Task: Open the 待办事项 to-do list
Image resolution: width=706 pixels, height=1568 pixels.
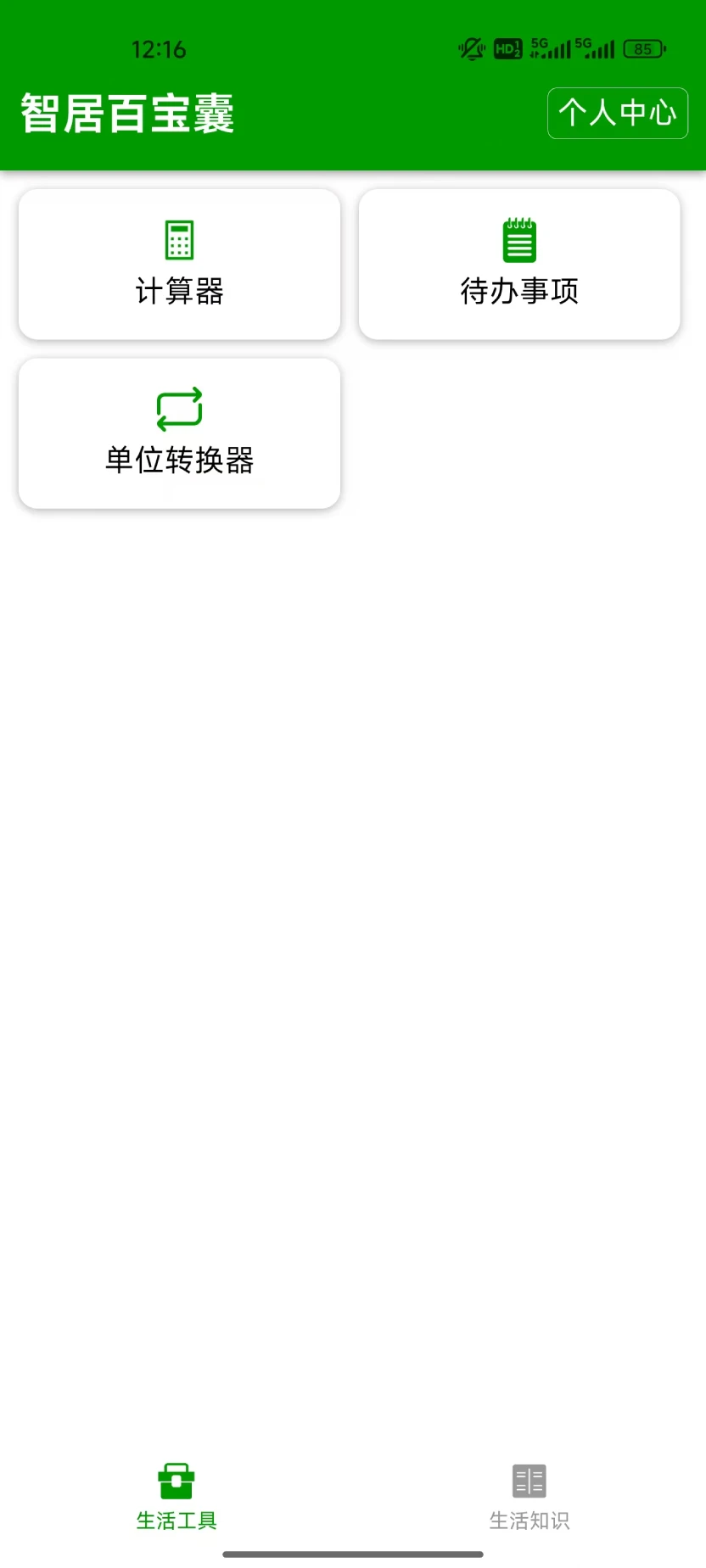Action: tap(519, 265)
